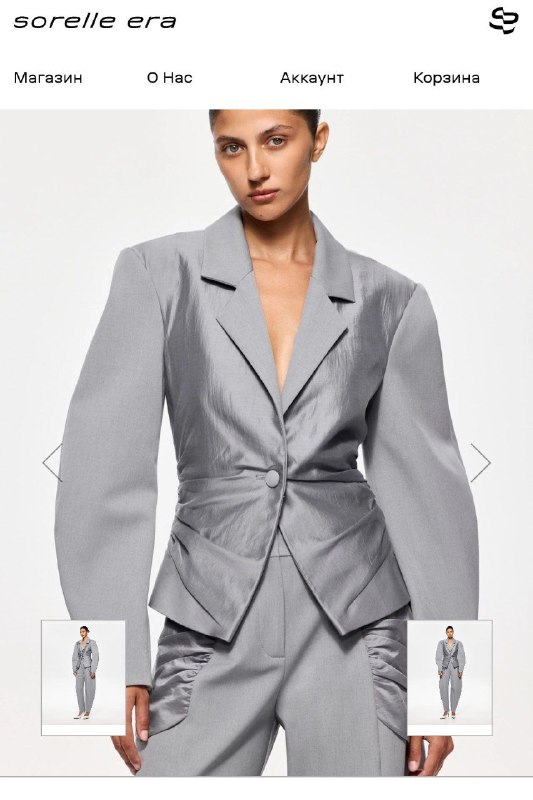Go to the О Нас page
Image resolution: width=533 pixels, height=800 pixels.
tap(169, 78)
